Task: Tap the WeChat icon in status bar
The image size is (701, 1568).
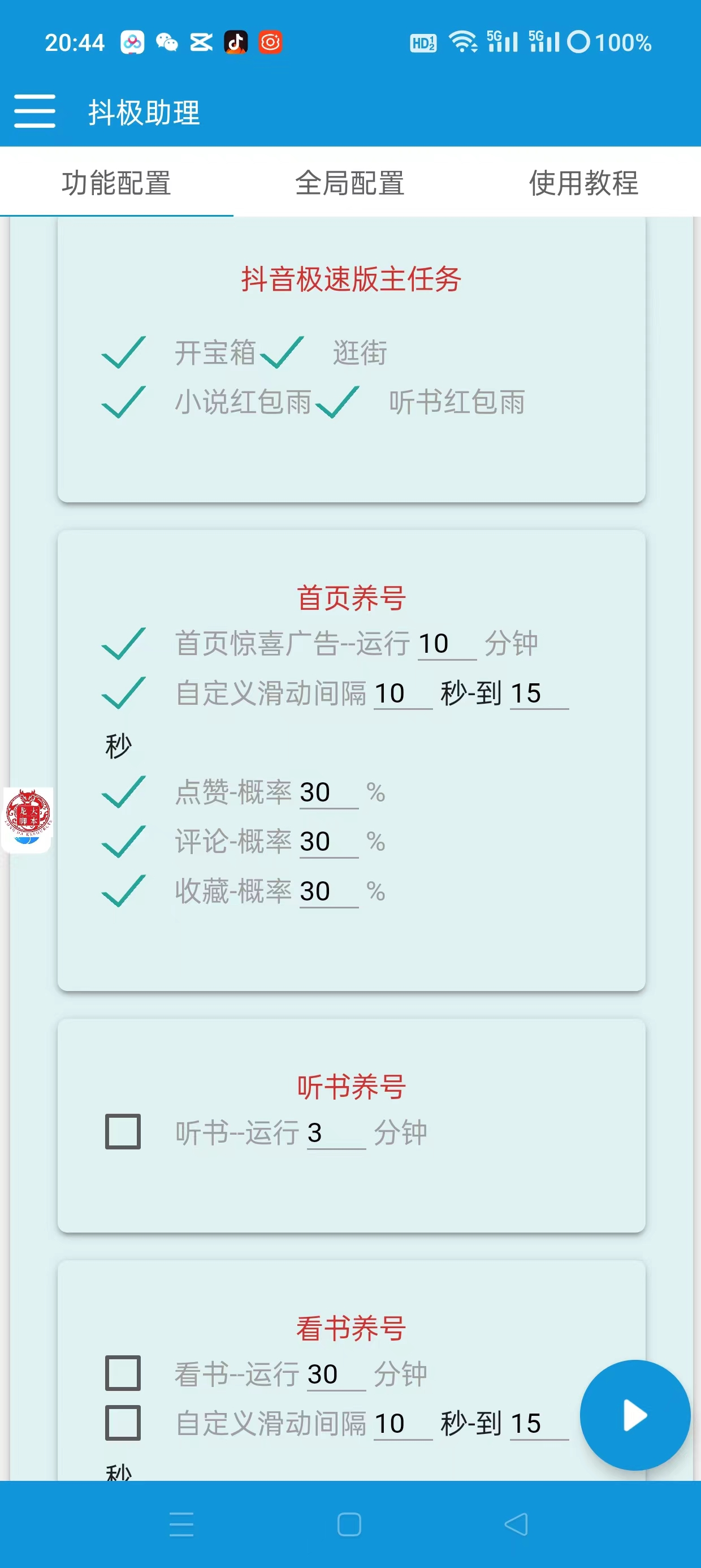Action: tap(166, 41)
